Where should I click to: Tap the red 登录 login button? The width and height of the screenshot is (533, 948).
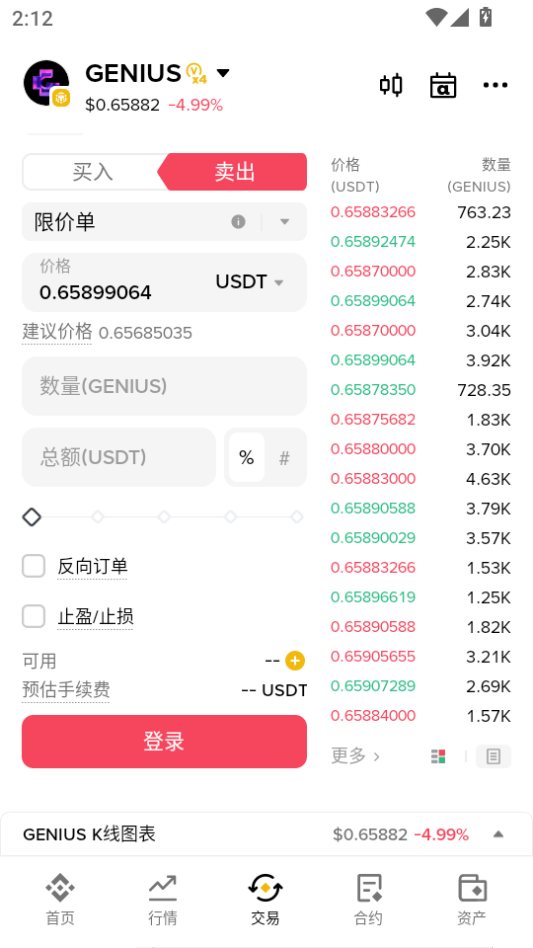[x=164, y=742]
